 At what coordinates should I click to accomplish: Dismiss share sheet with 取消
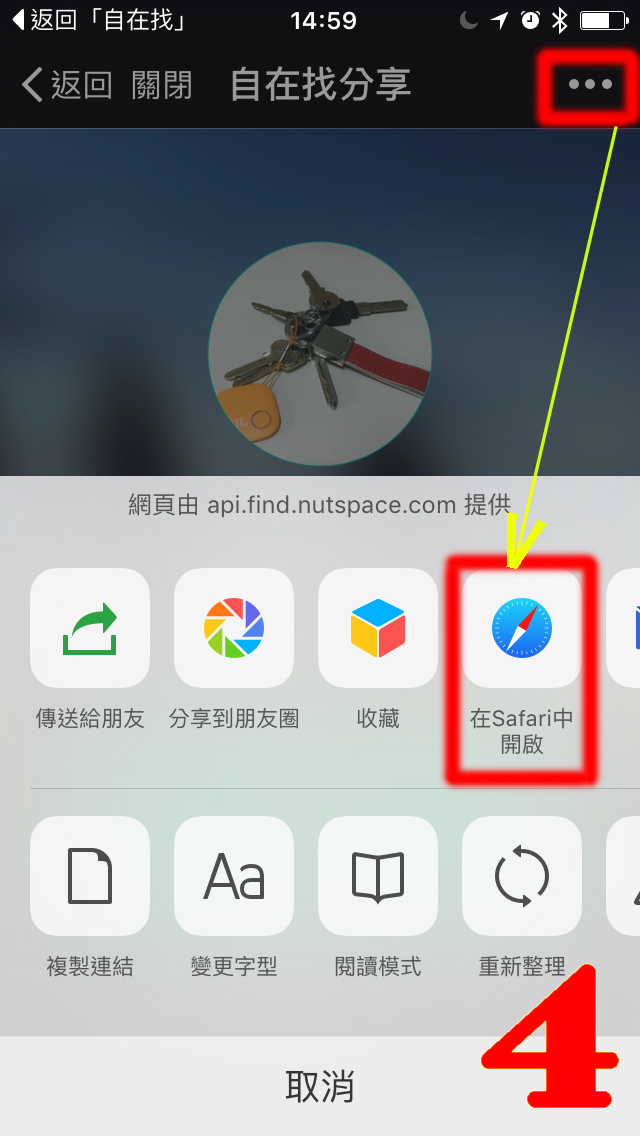320,1086
